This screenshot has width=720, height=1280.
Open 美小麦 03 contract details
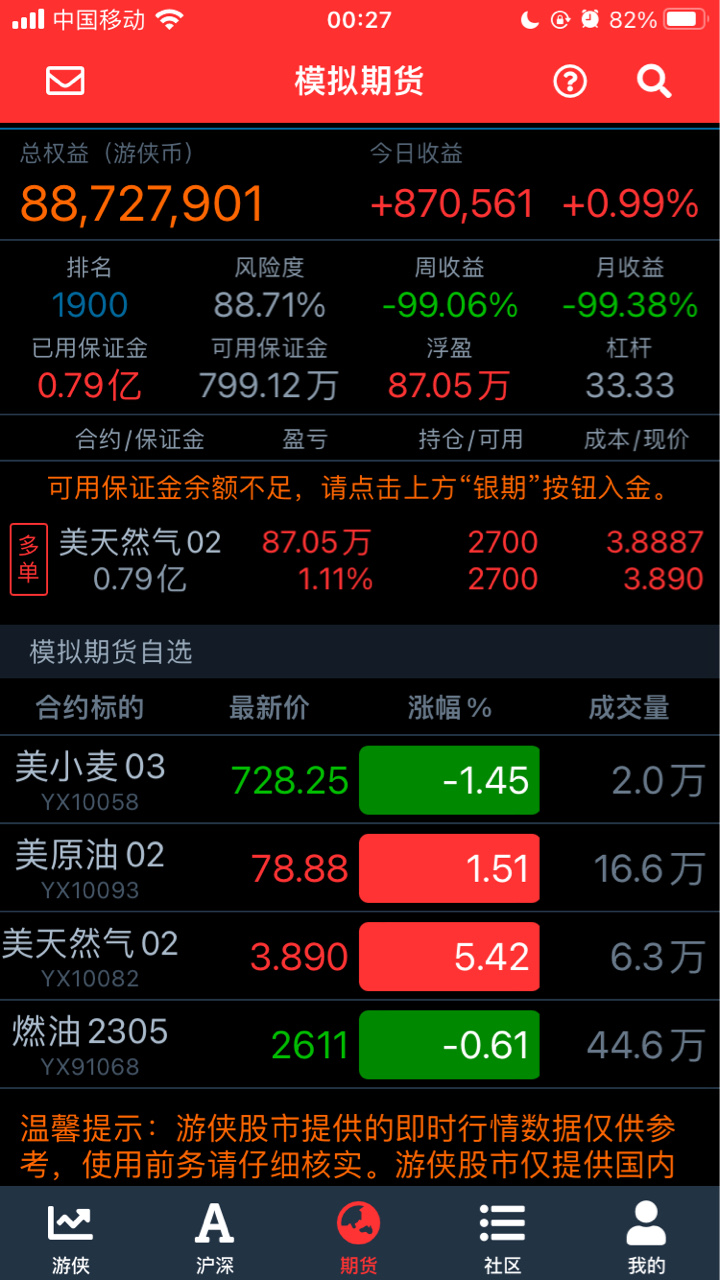click(x=90, y=780)
